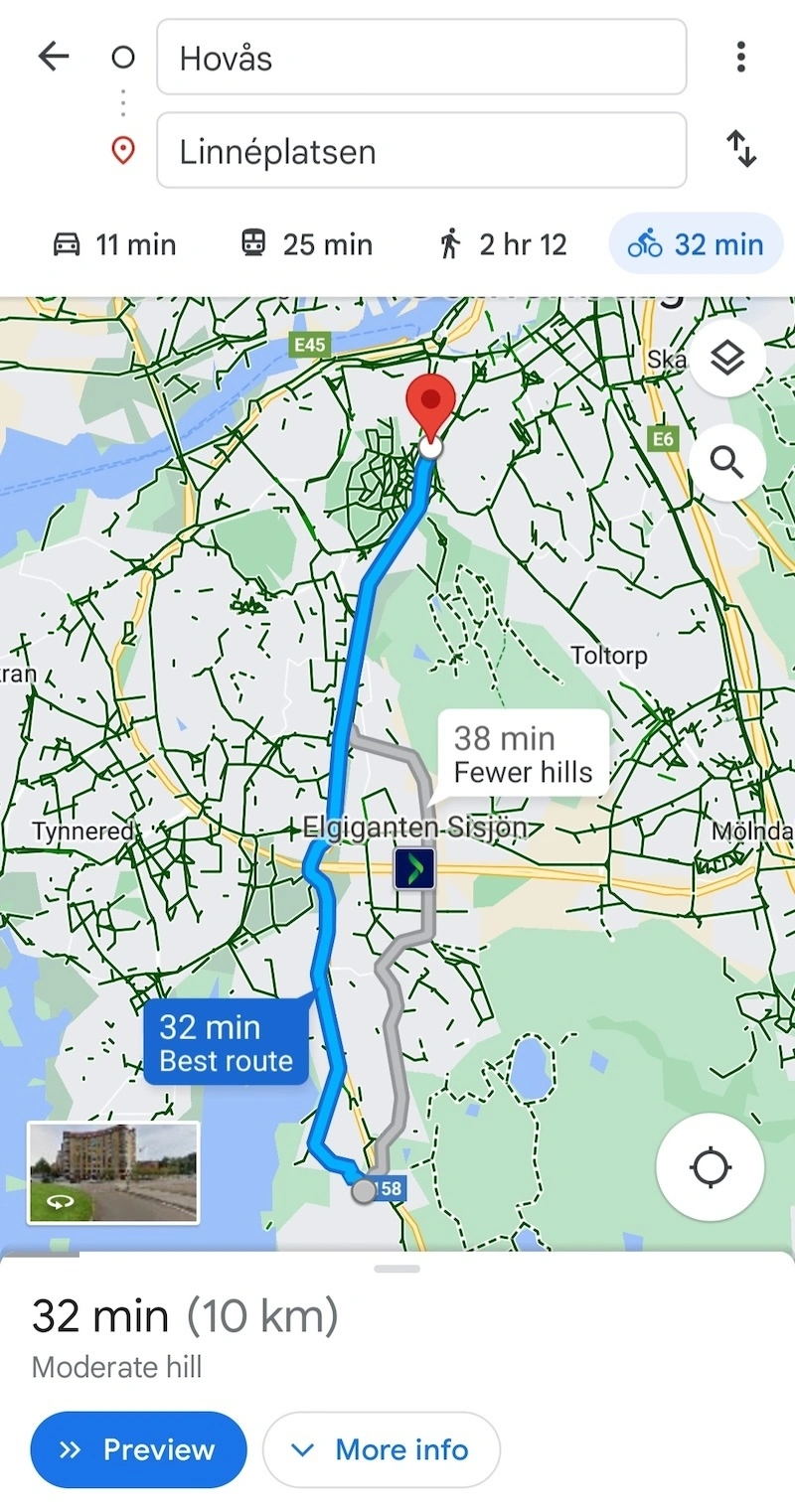Screen dimensions: 795x1512
Task: Swap start and destination
Action: pyautogui.click(x=741, y=150)
